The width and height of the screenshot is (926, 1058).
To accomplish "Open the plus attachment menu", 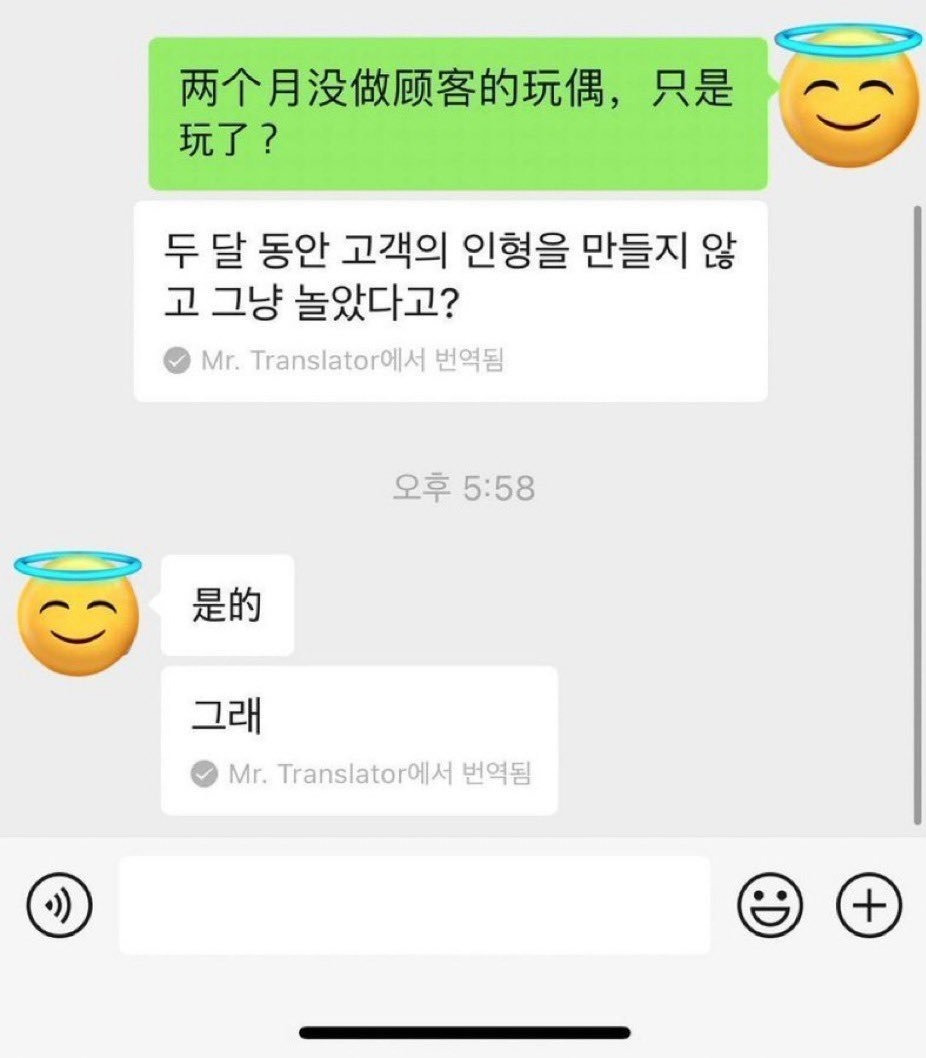I will tap(869, 905).
